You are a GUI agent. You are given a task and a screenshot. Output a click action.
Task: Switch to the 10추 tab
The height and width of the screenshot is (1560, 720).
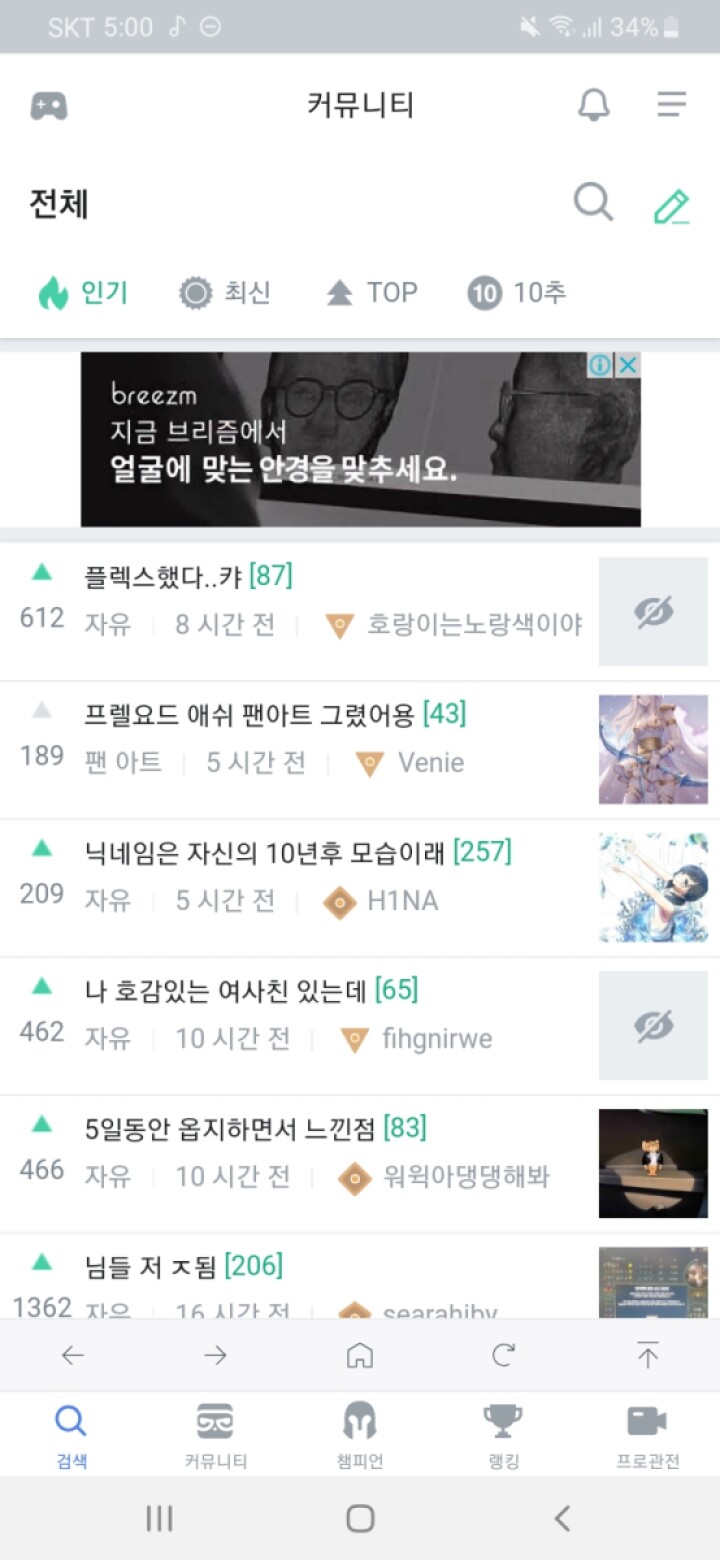point(517,293)
